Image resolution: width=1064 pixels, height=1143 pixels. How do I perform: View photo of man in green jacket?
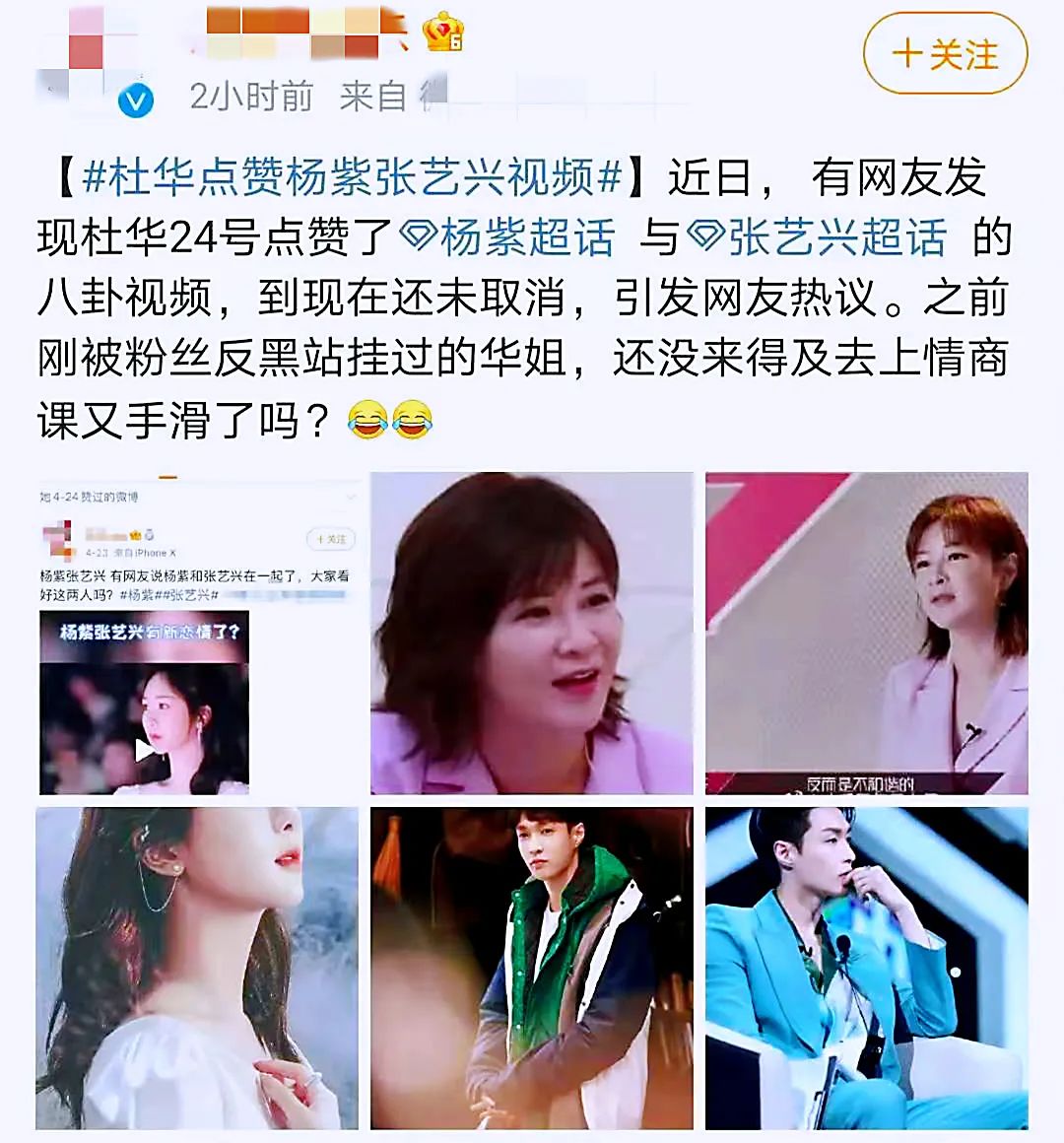(x=531, y=968)
